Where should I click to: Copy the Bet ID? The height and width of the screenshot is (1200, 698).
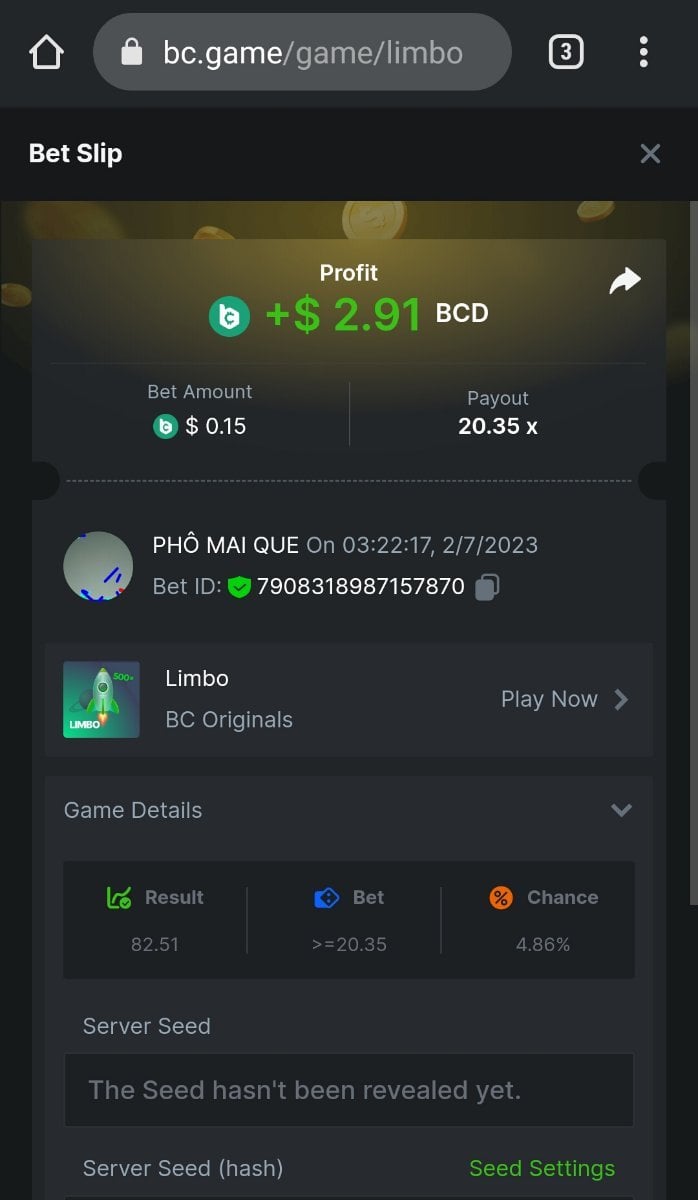(x=487, y=587)
